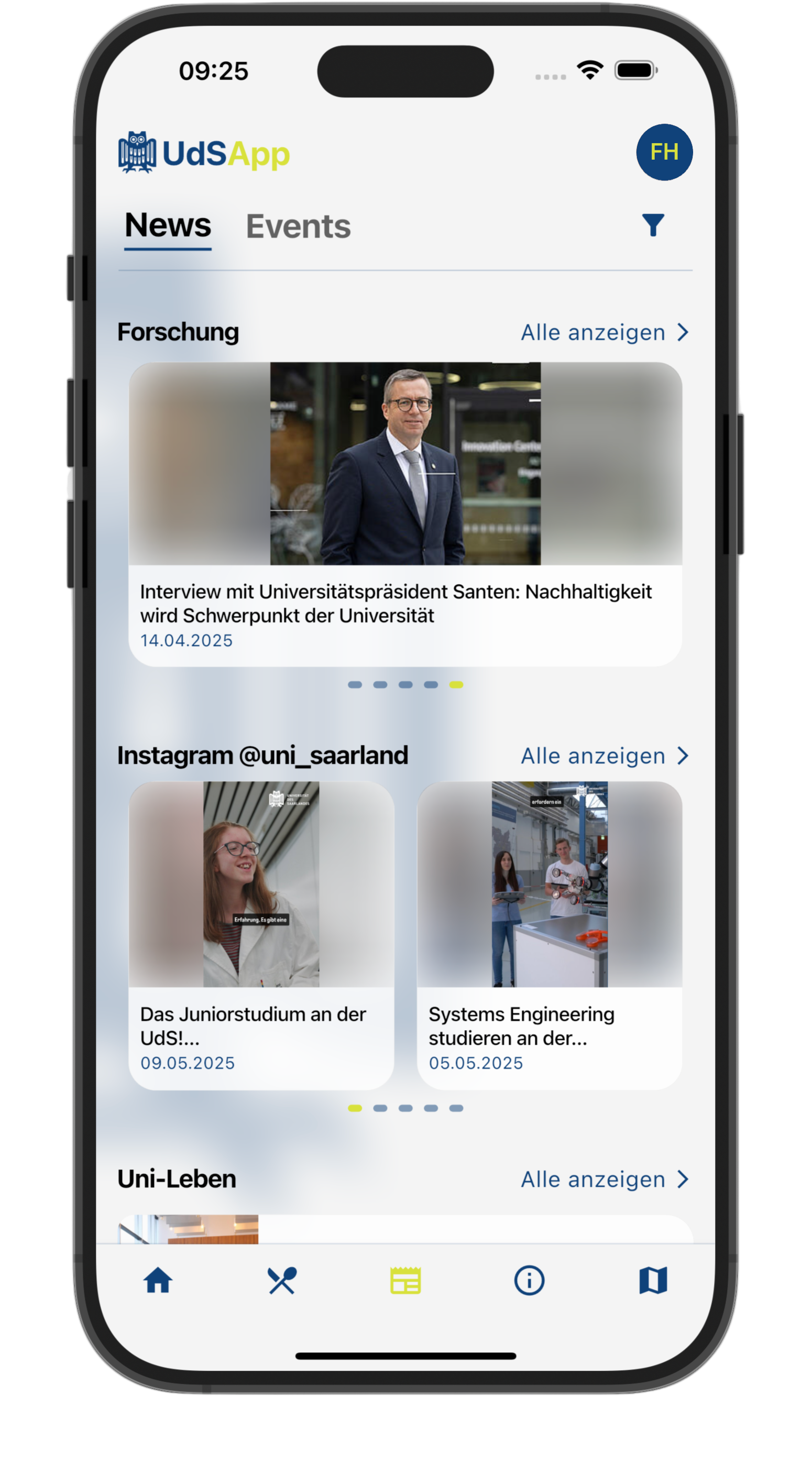Show all Uni-Leben articles
This screenshot has height=1474, width=812.
pos(604,1180)
